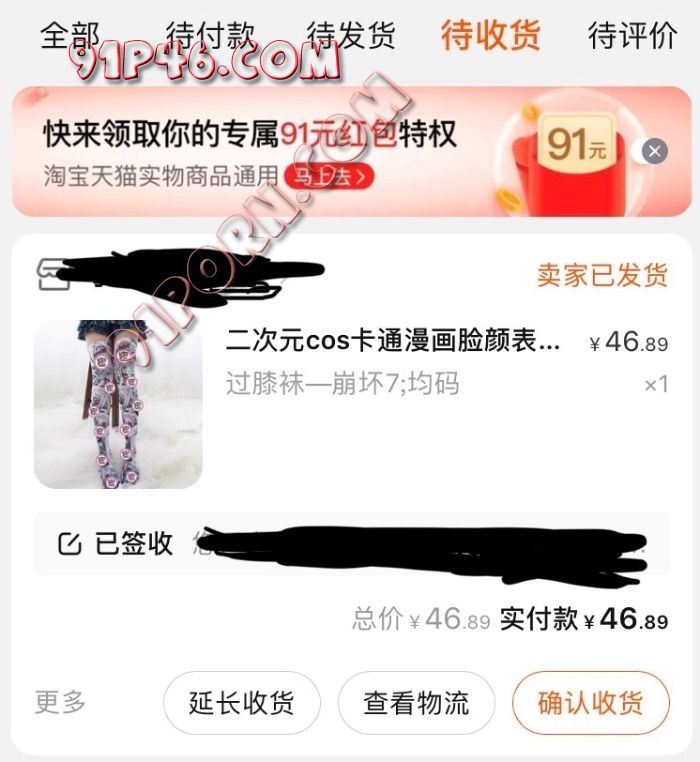Screen dimensions: 700x762
Task: Switch to the 待付款 tab
Action: (x=210, y=36)
